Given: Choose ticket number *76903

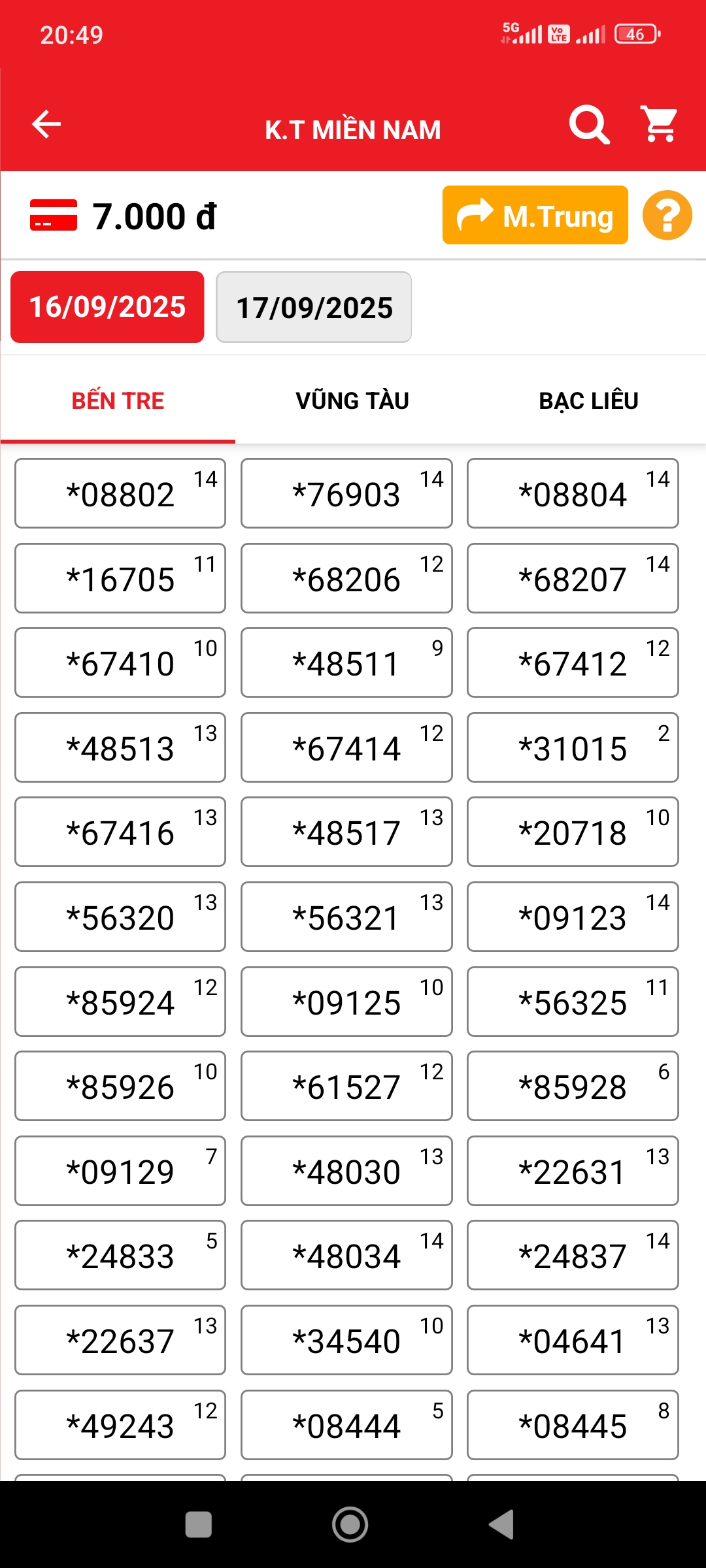Looking at the screenshot, I should 346,494.
